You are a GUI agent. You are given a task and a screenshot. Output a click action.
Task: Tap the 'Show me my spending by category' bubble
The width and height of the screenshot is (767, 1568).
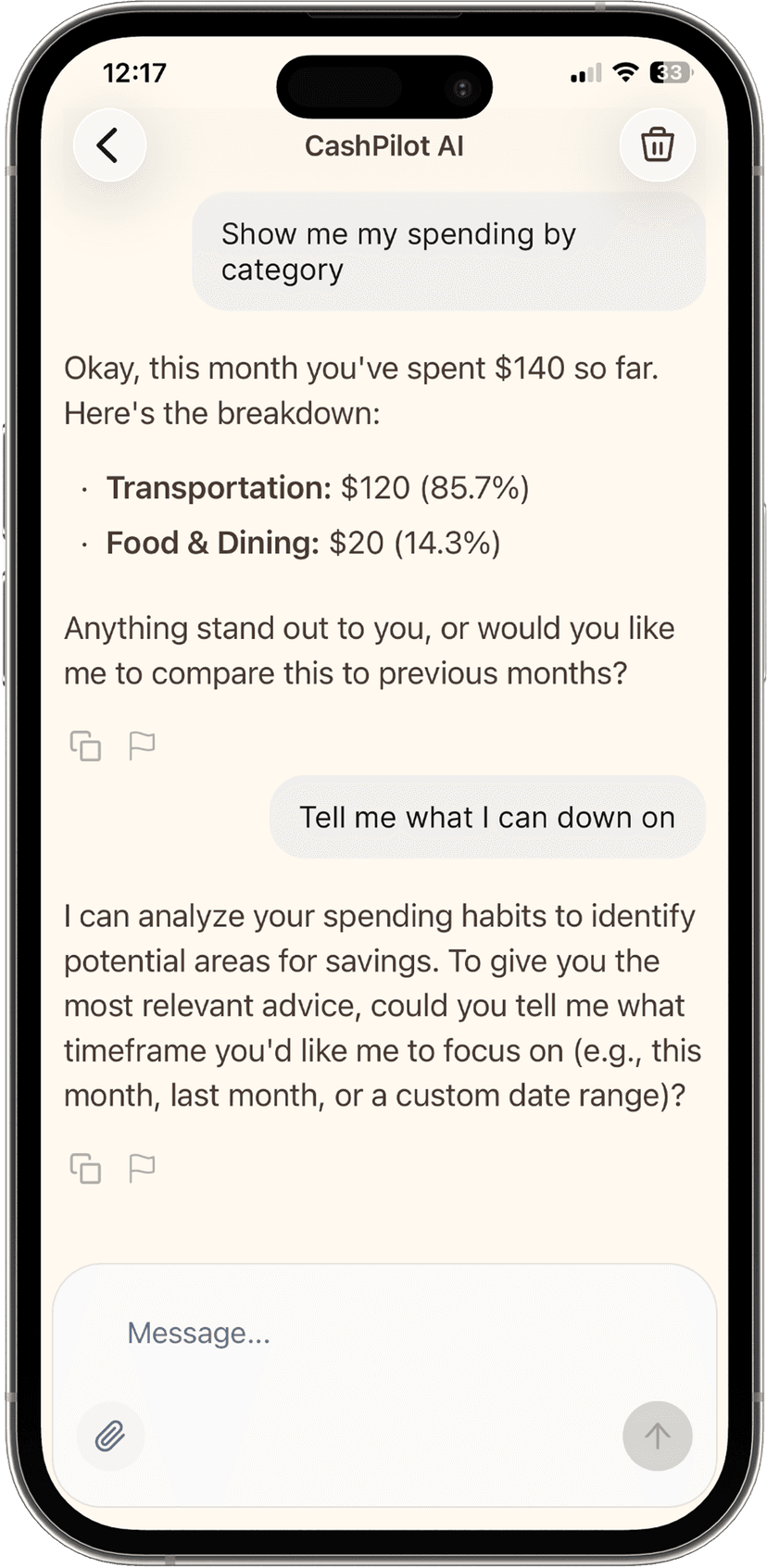pyautogui.click(x=448, y=251)
